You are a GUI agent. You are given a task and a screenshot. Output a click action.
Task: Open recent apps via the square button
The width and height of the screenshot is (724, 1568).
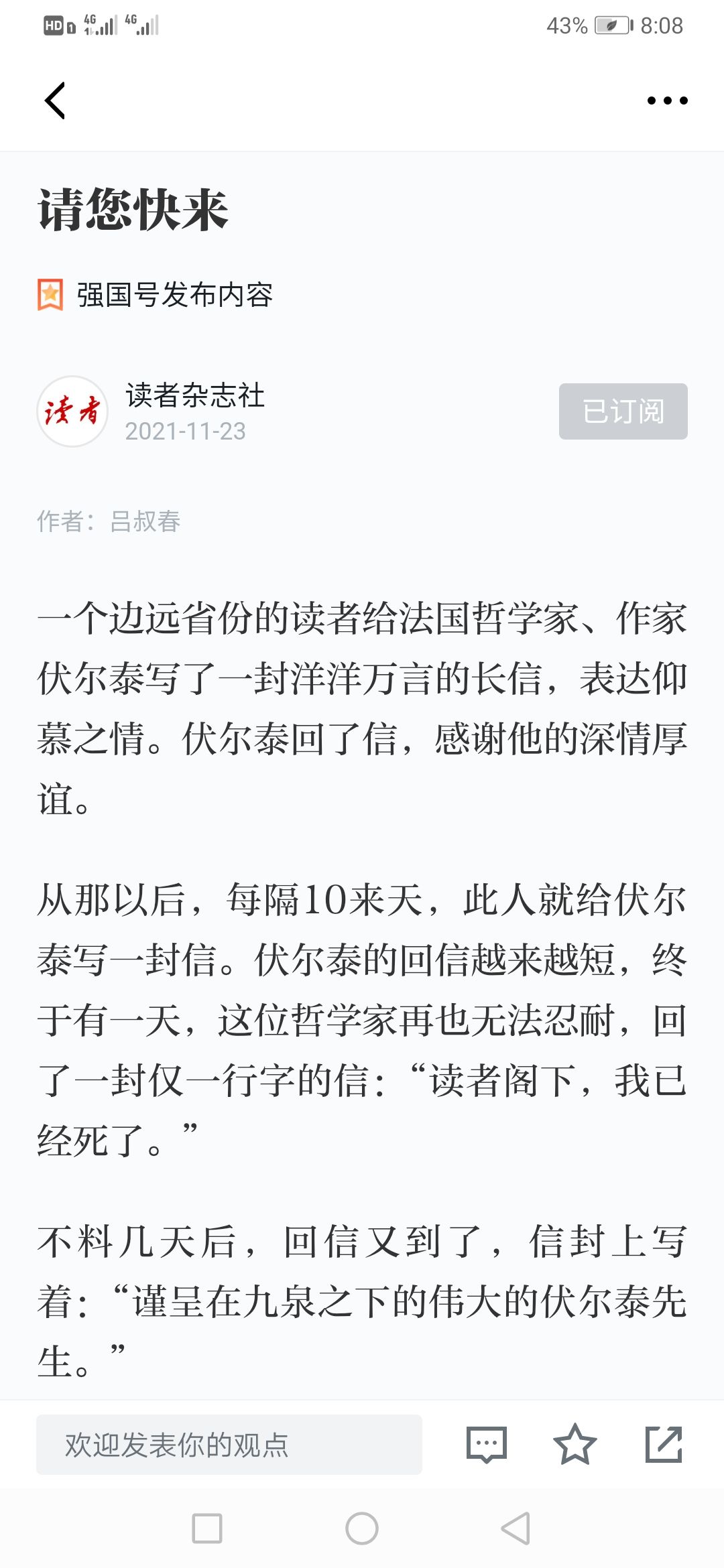tap(207, 1528)
